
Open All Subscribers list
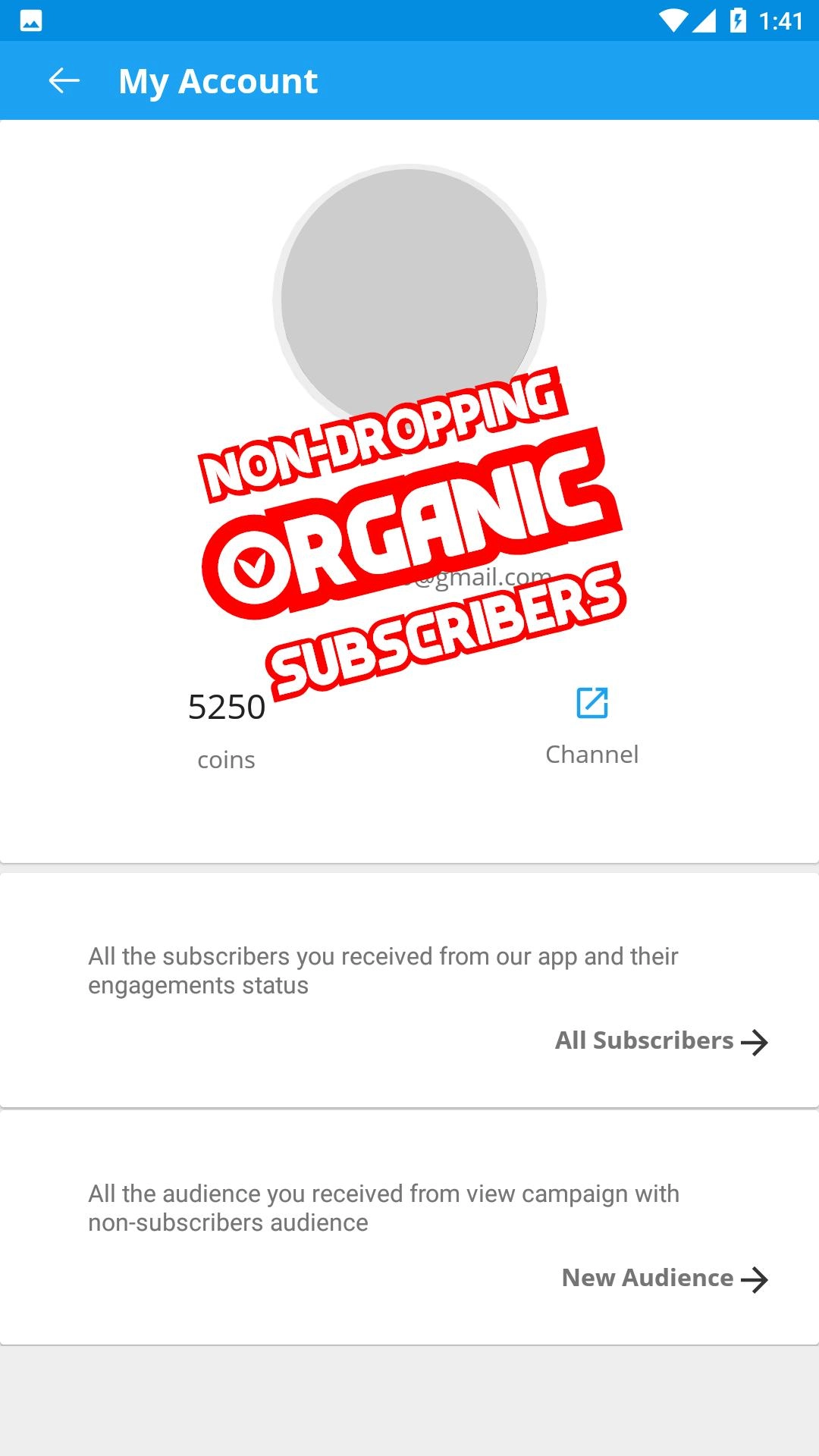point(661,1041)
